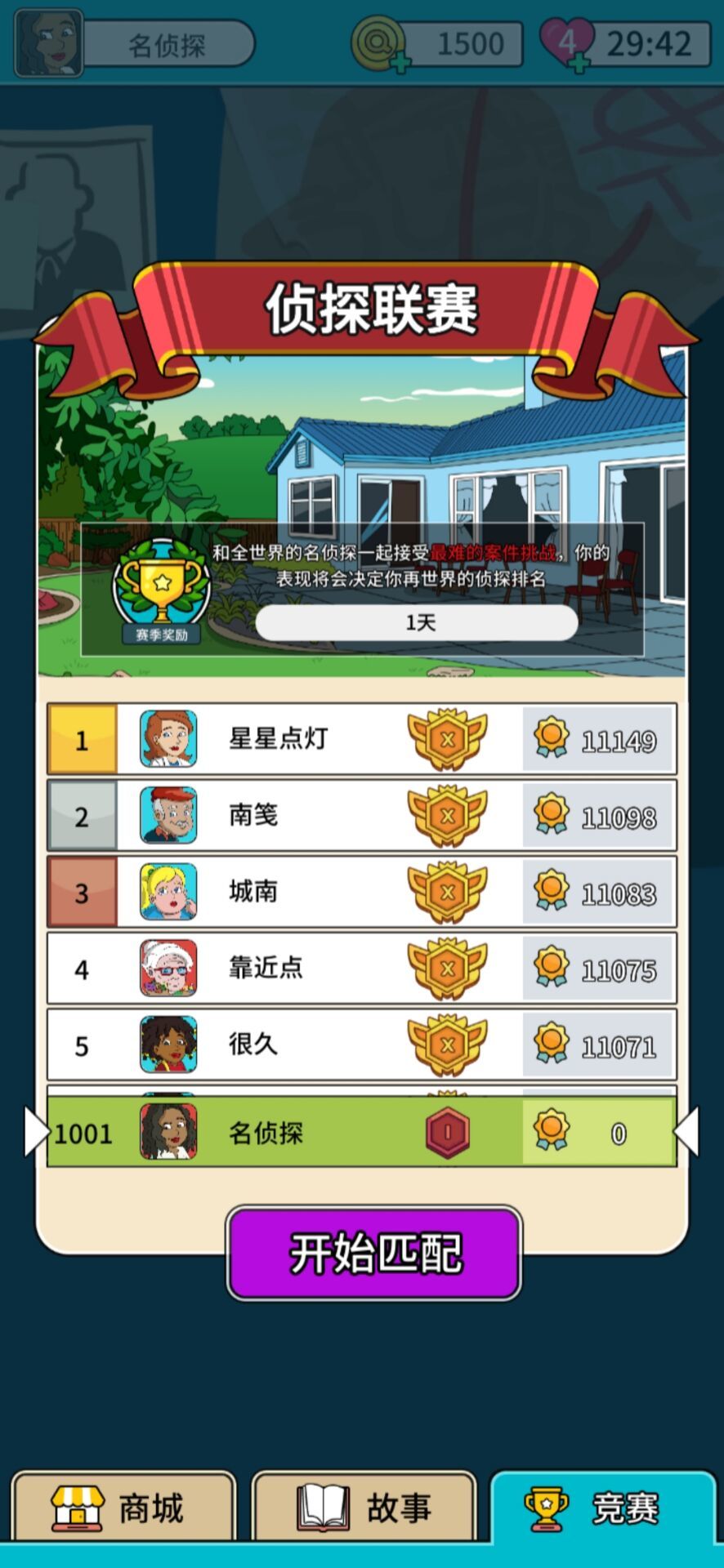Tap the open book story icon
The height and width of the screenshot is (1568, 724).
point(324,1507)
